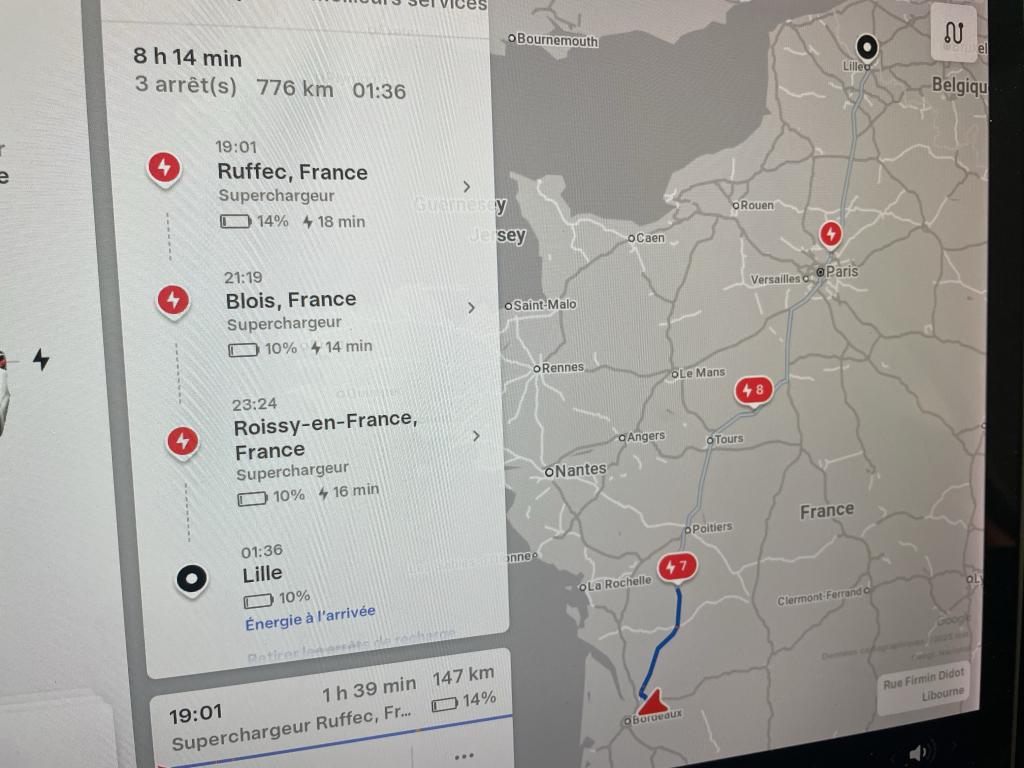Image resolution: width=1024 pixels, height=768 pixels.
Task: Select the Supercharger pin marked 7 on the map
Action: coord(677,567)
